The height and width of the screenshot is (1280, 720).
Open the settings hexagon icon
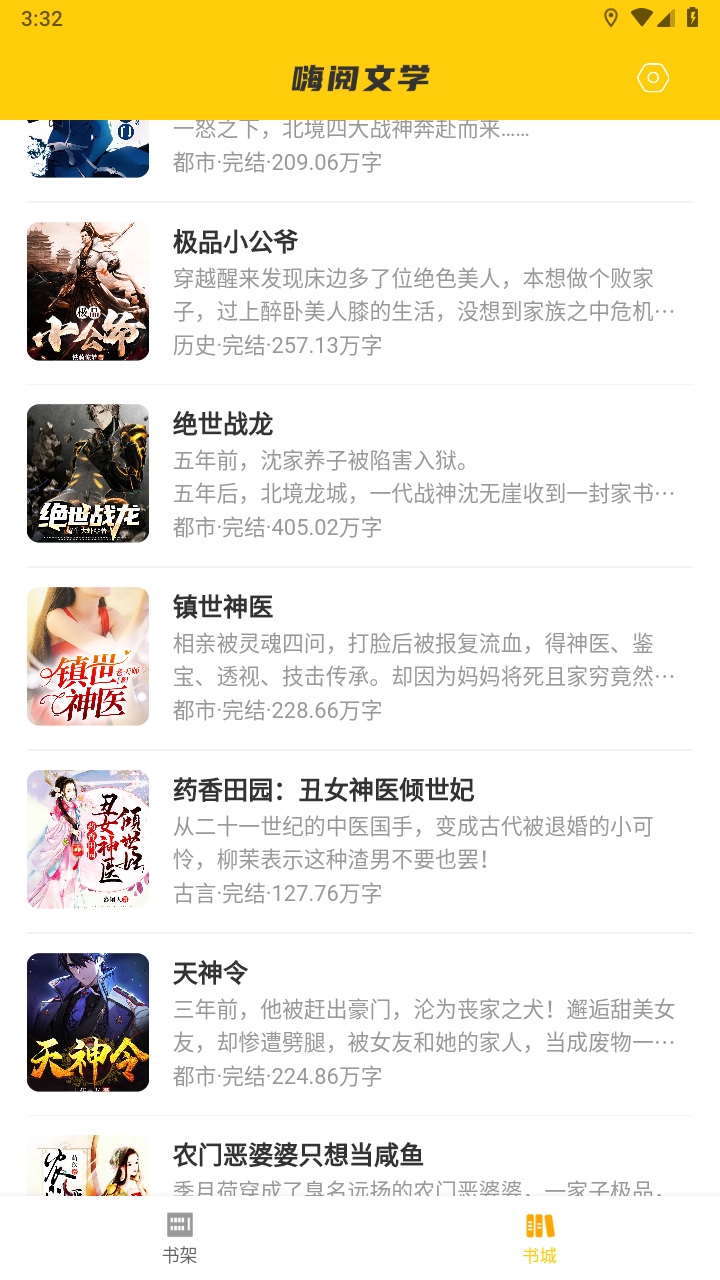653,78
